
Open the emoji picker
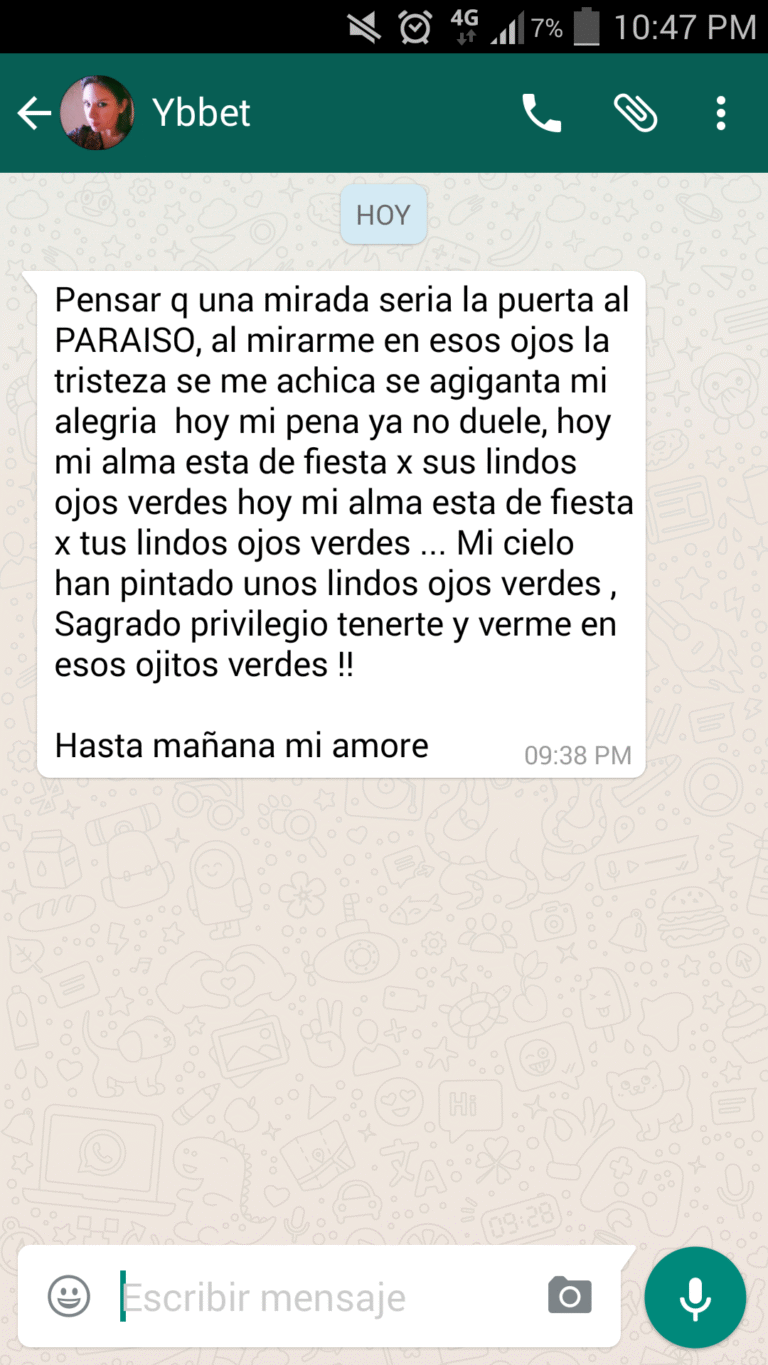tap(69, 1297)
